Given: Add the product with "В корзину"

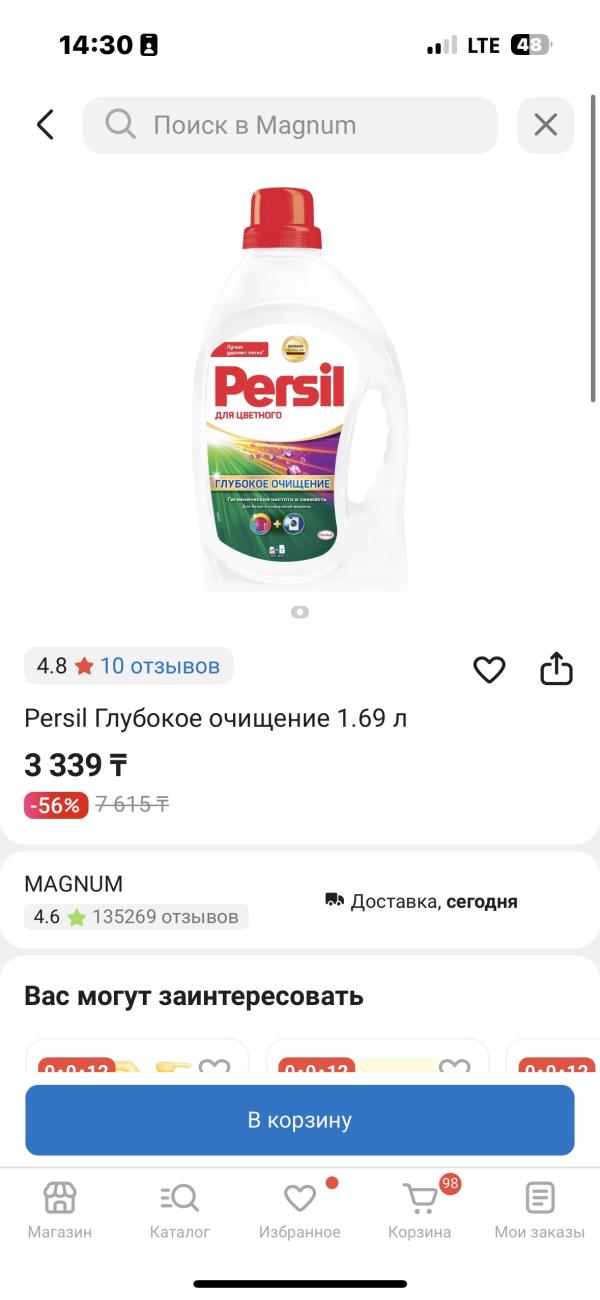Looking at the screenshot, I should (300, 1120).
